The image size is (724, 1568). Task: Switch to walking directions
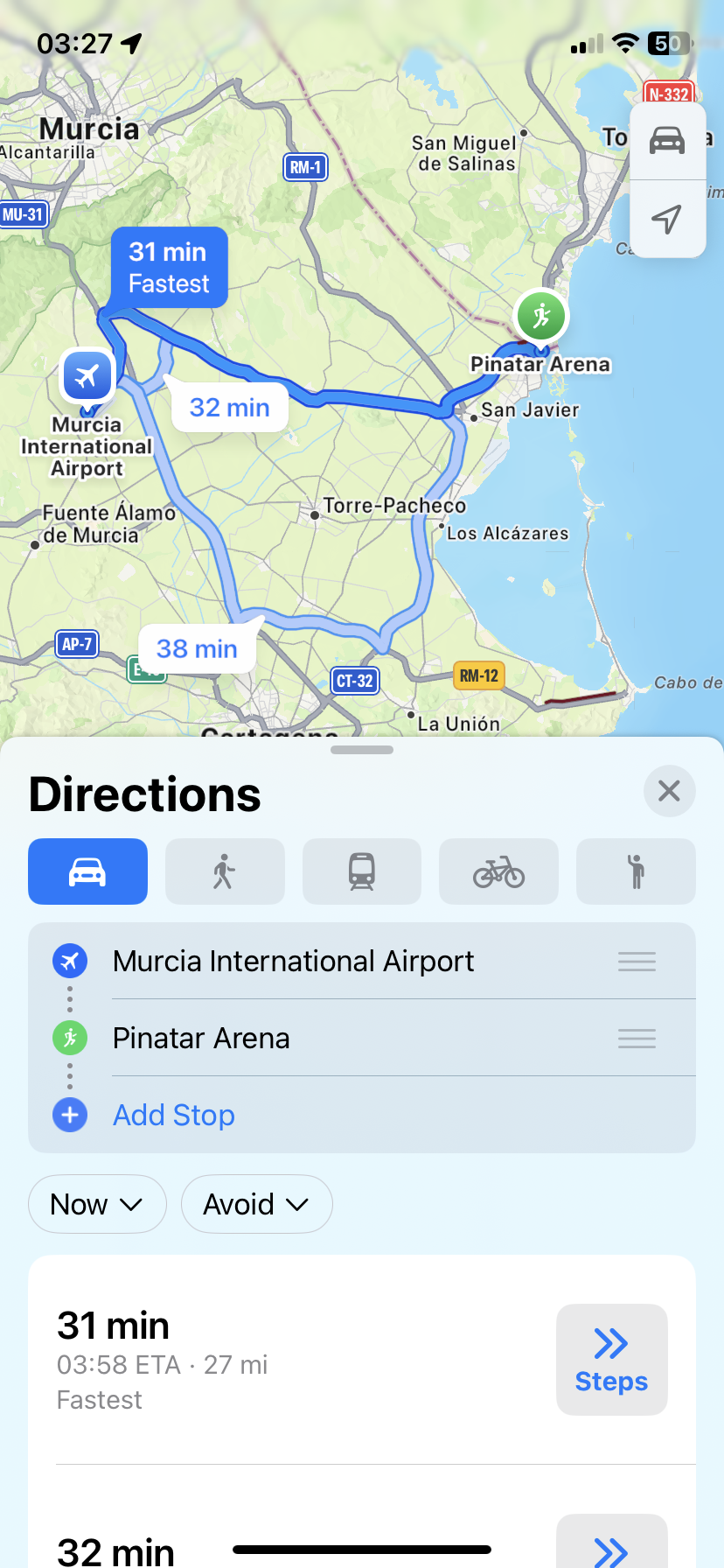[x=225, y=871]
